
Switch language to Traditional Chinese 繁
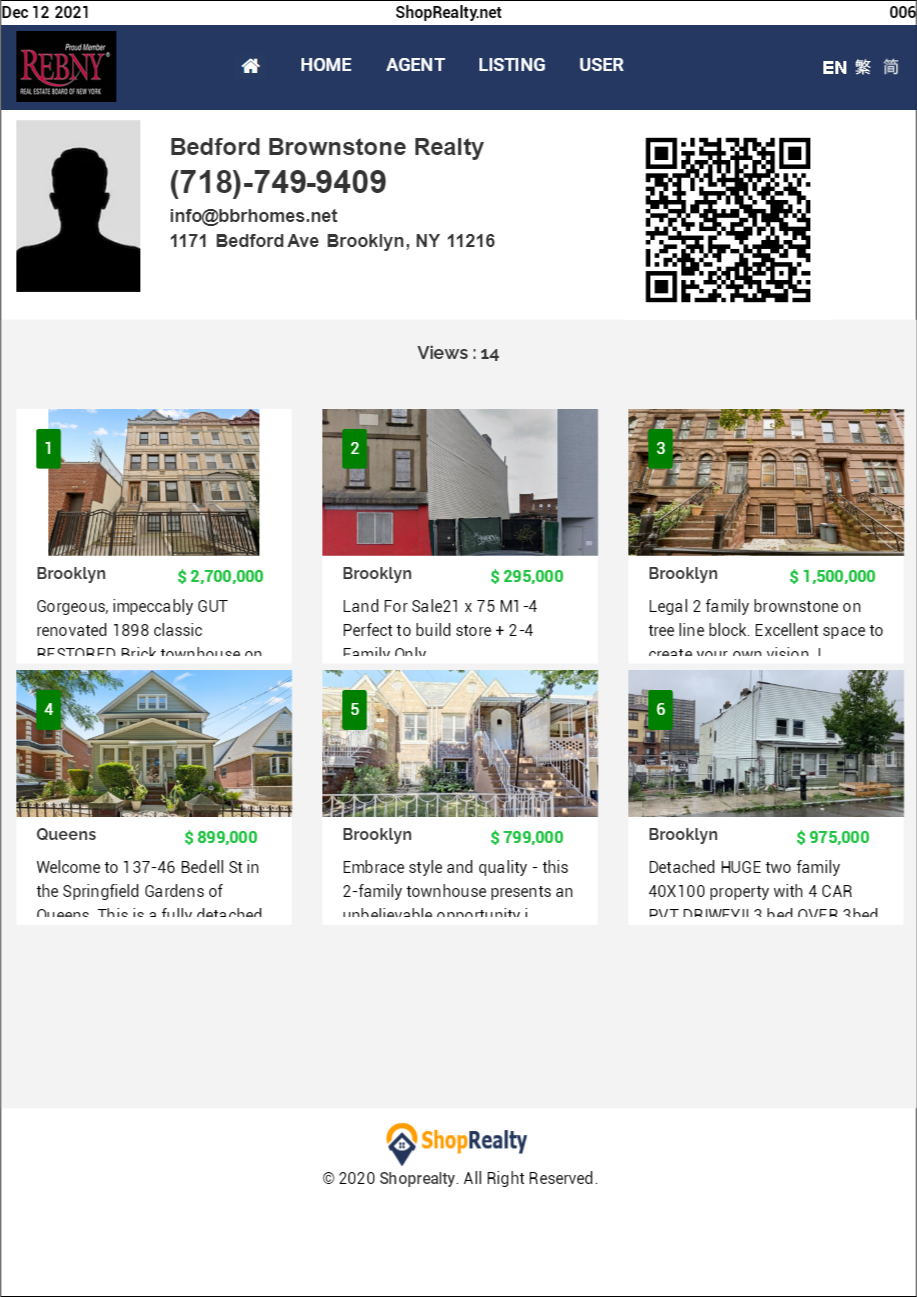(863, 67)
